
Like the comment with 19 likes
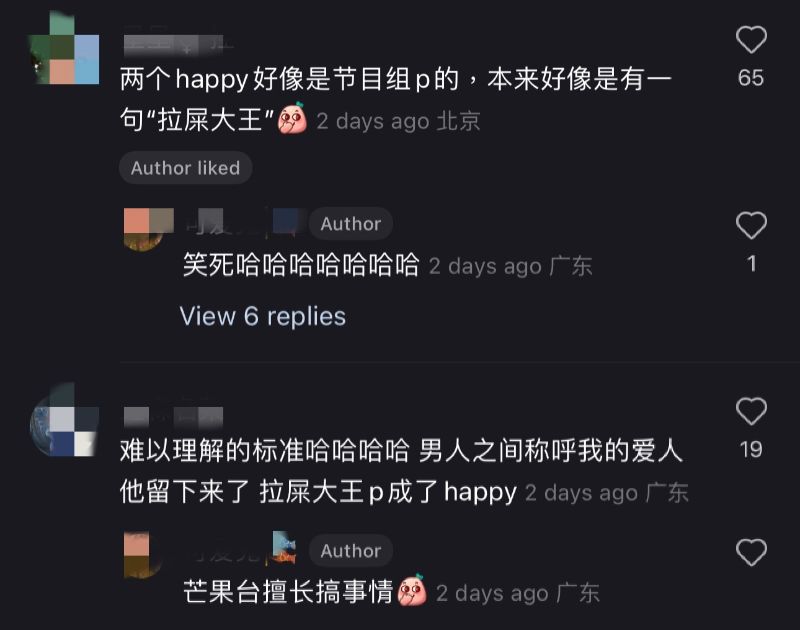coord(751,411)
